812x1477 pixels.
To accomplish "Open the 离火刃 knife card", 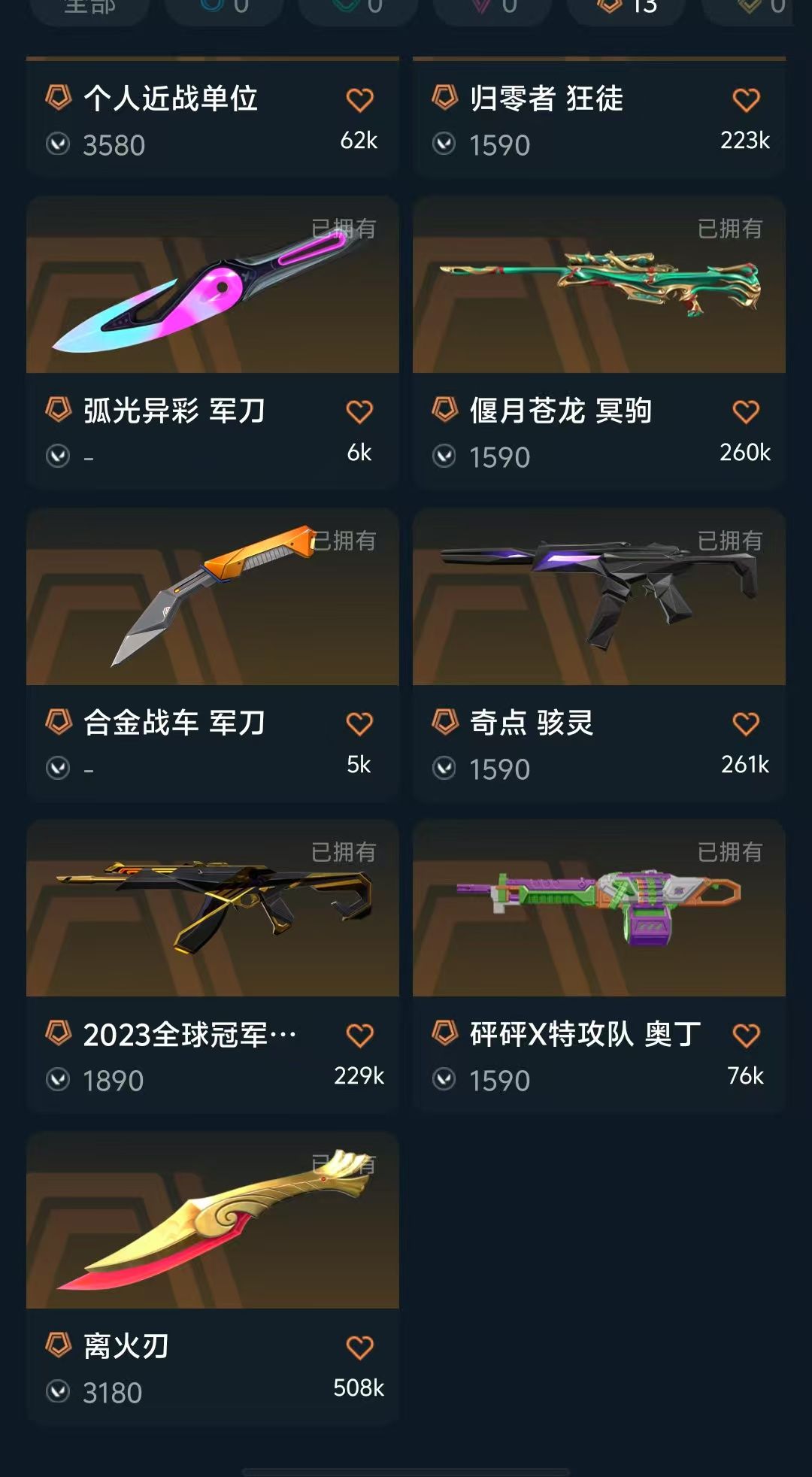I will 213,1278.
